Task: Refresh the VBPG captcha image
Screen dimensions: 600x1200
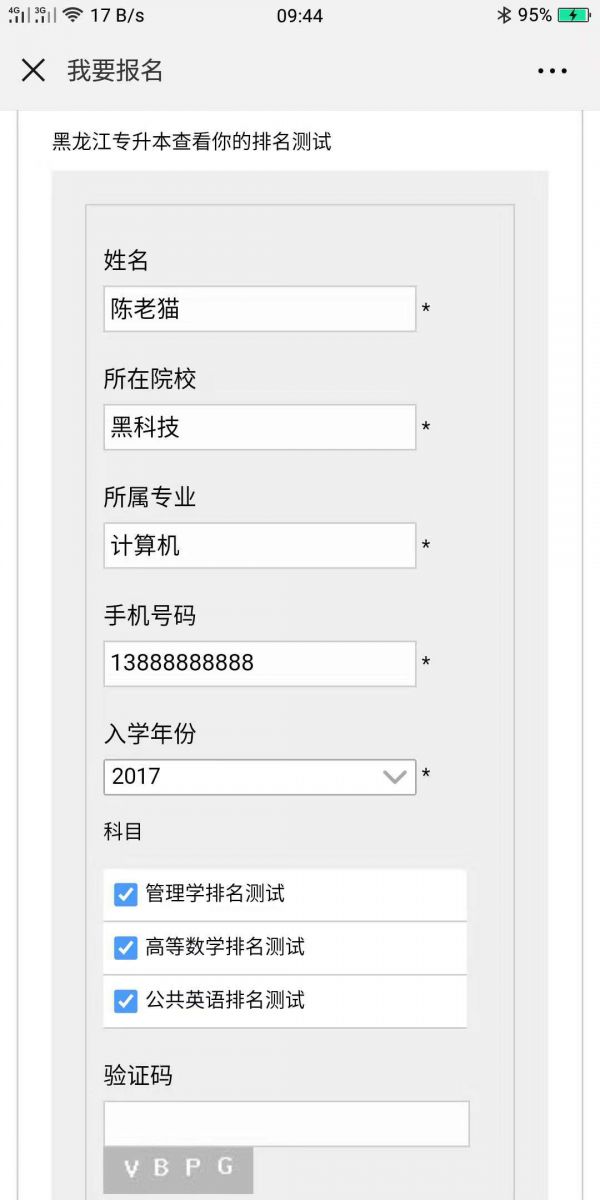Action: click(x=178, y=1170)
